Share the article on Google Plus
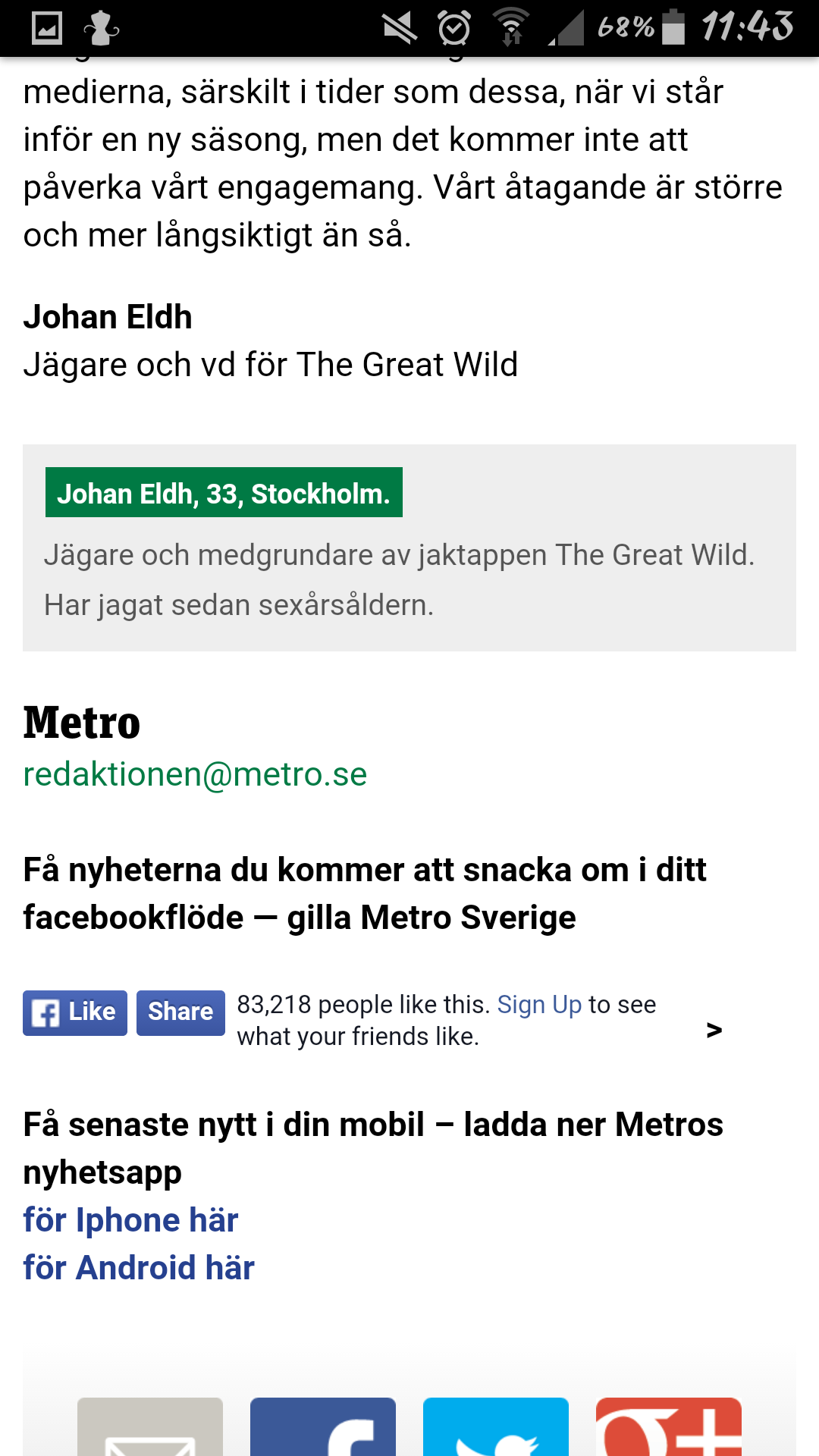Viewport: 819px width, 1456px height. (x=669, y=1427)
